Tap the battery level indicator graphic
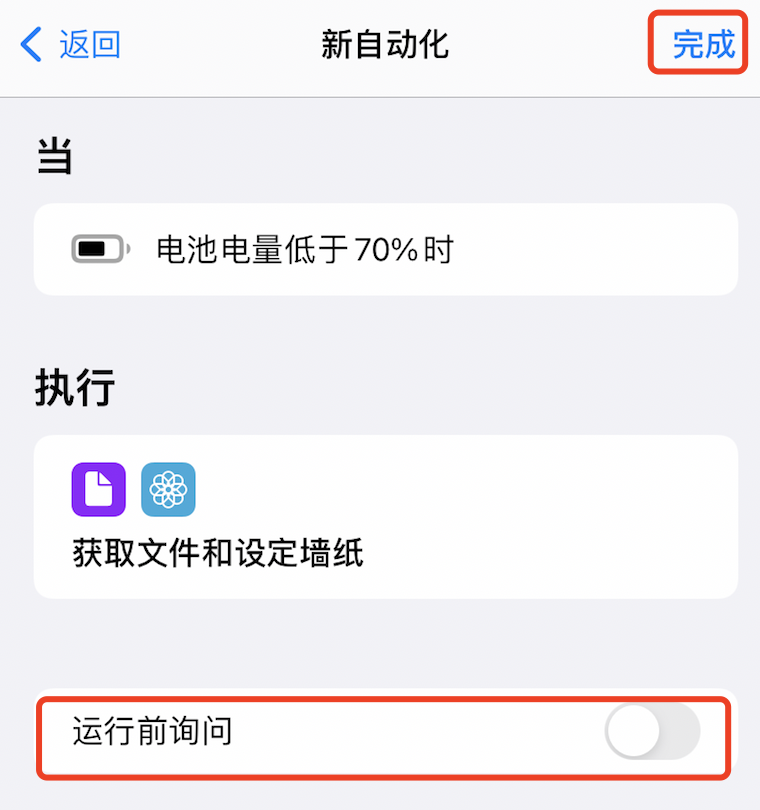 [x=96, y=249]
